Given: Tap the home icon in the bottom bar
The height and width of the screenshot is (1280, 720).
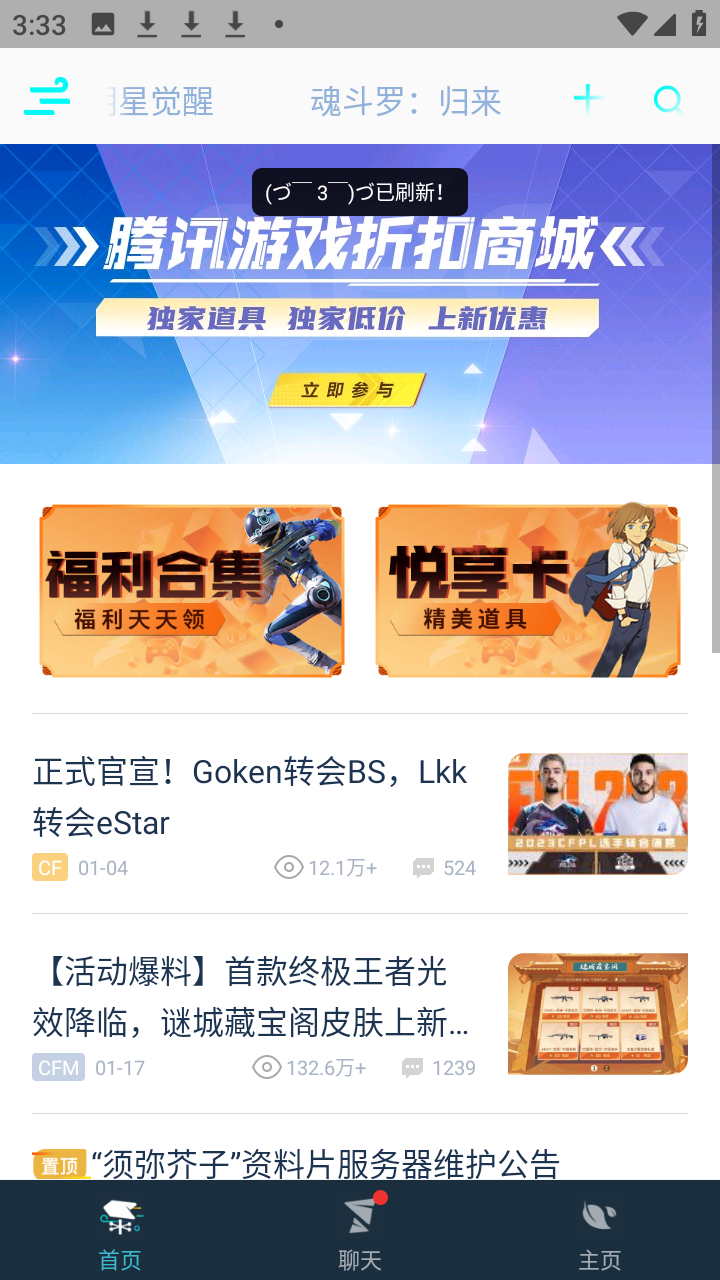Looking at the screenshot, I should pos(120,1215).
